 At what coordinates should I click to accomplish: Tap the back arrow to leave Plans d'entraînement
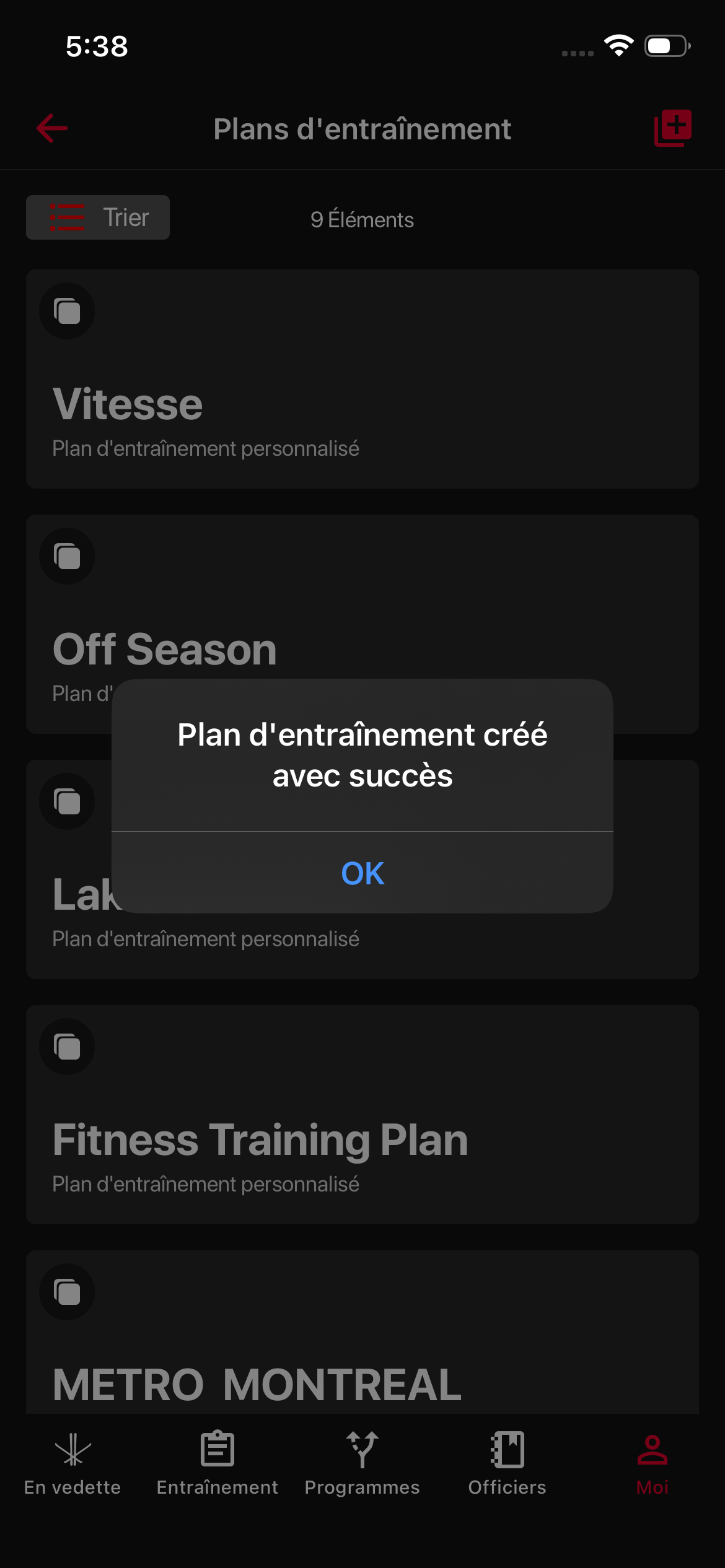tap(51, 128)
